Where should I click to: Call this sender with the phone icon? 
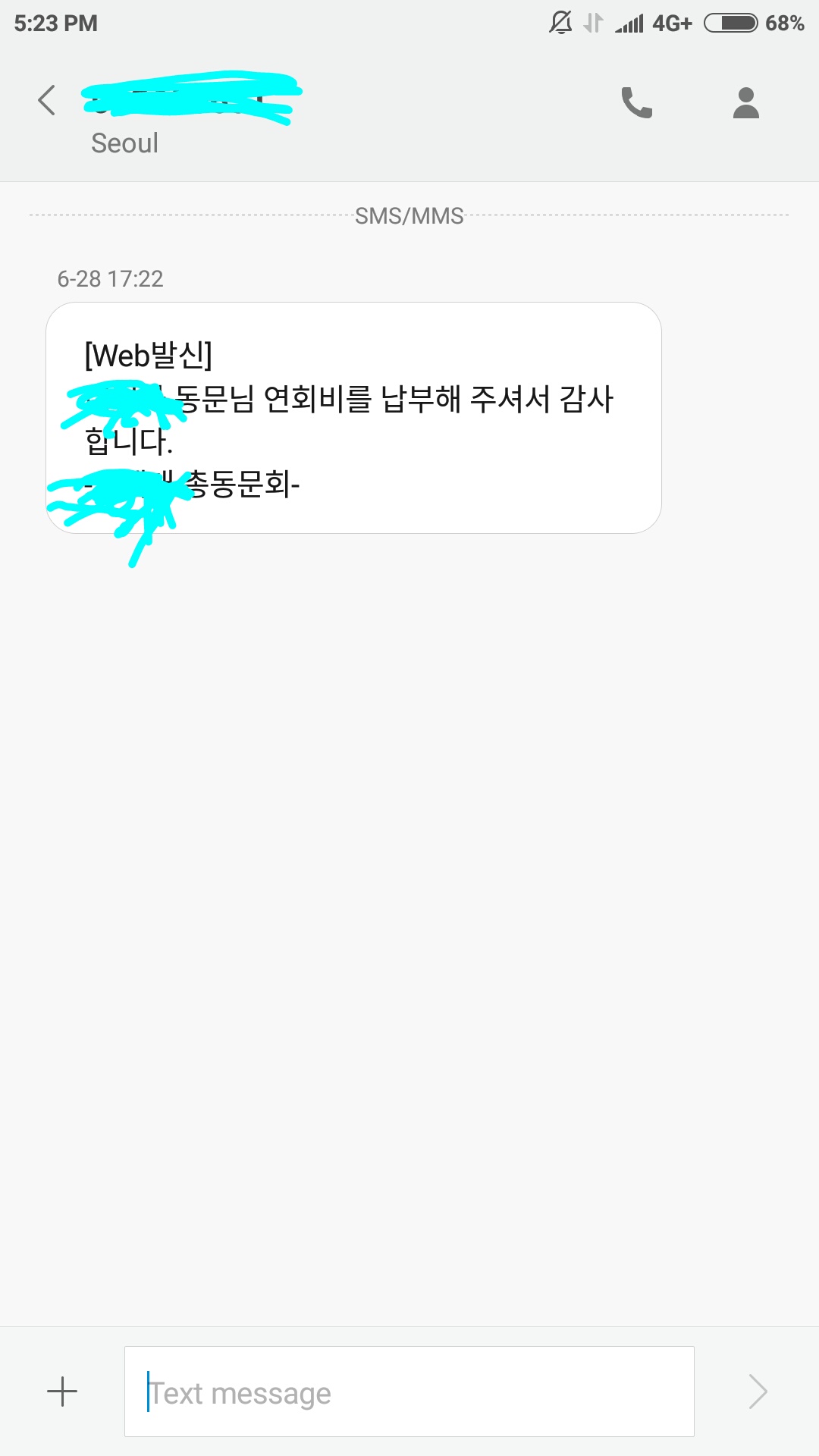pos(637,102)
